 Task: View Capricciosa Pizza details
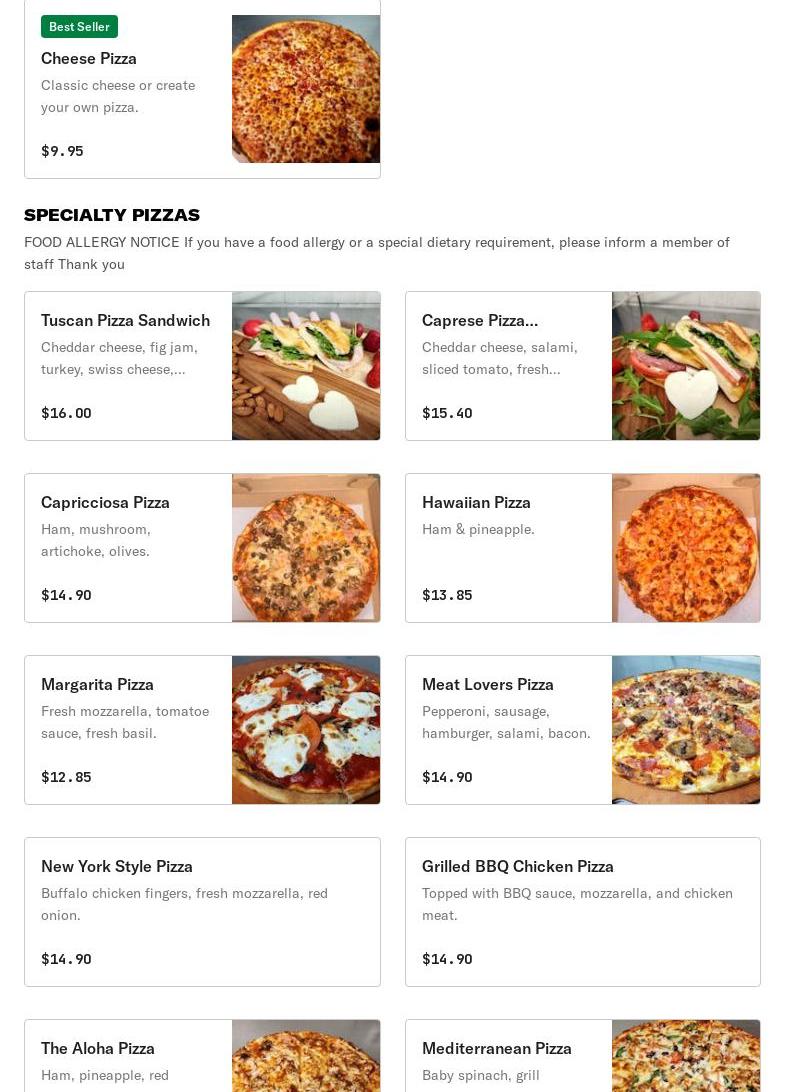pyautogui.click(x=202, y=548)
